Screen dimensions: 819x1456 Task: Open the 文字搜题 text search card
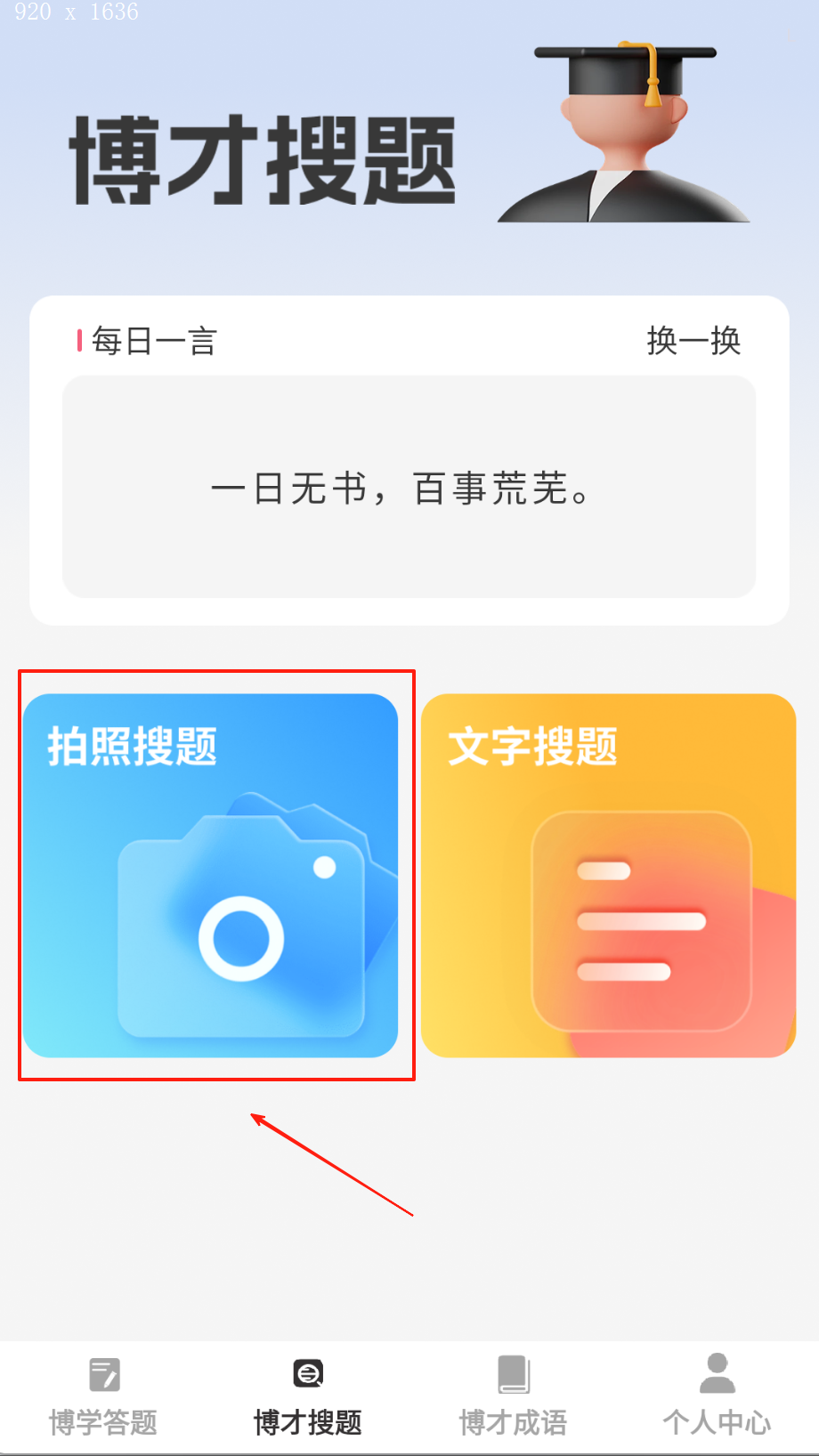(608, 876)
